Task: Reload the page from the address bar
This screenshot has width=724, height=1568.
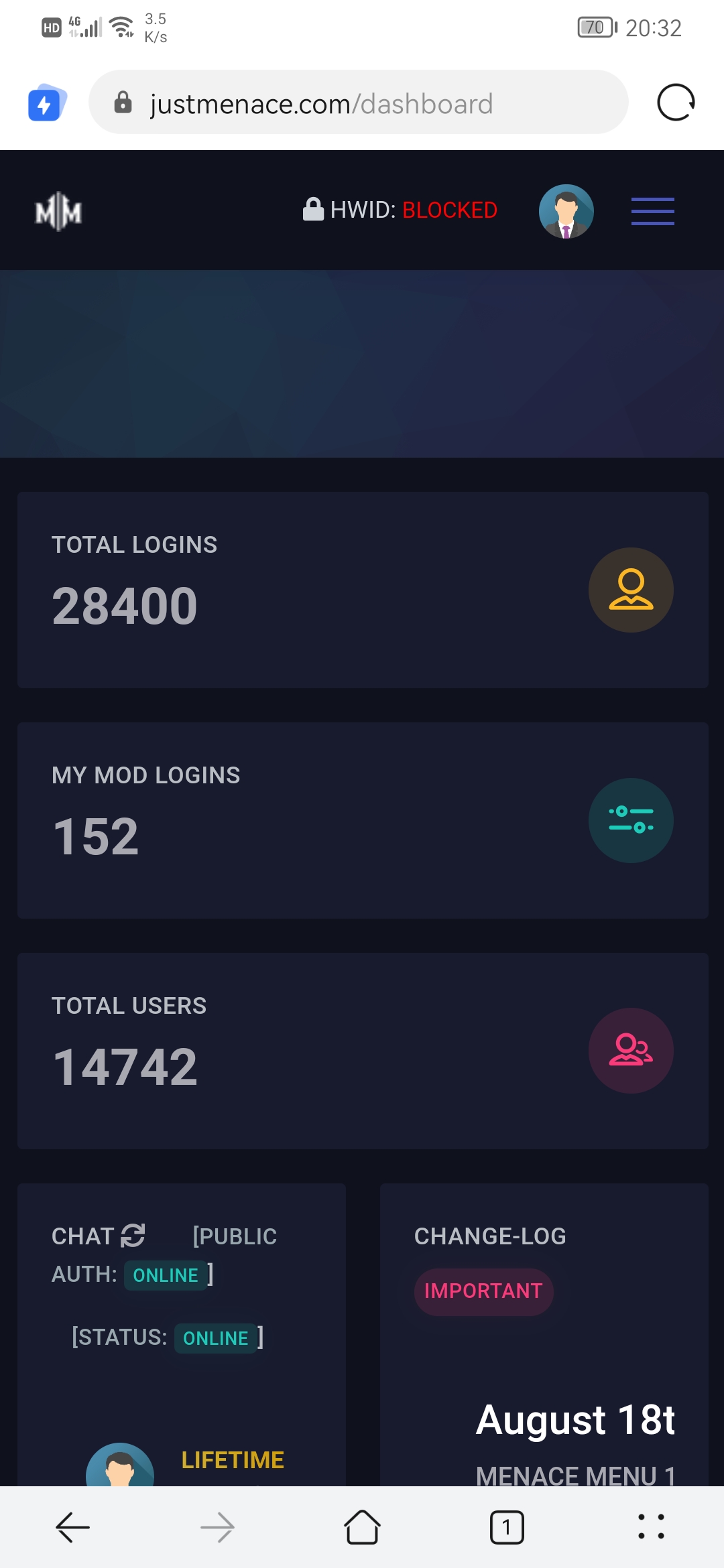Action: point(676,103)
